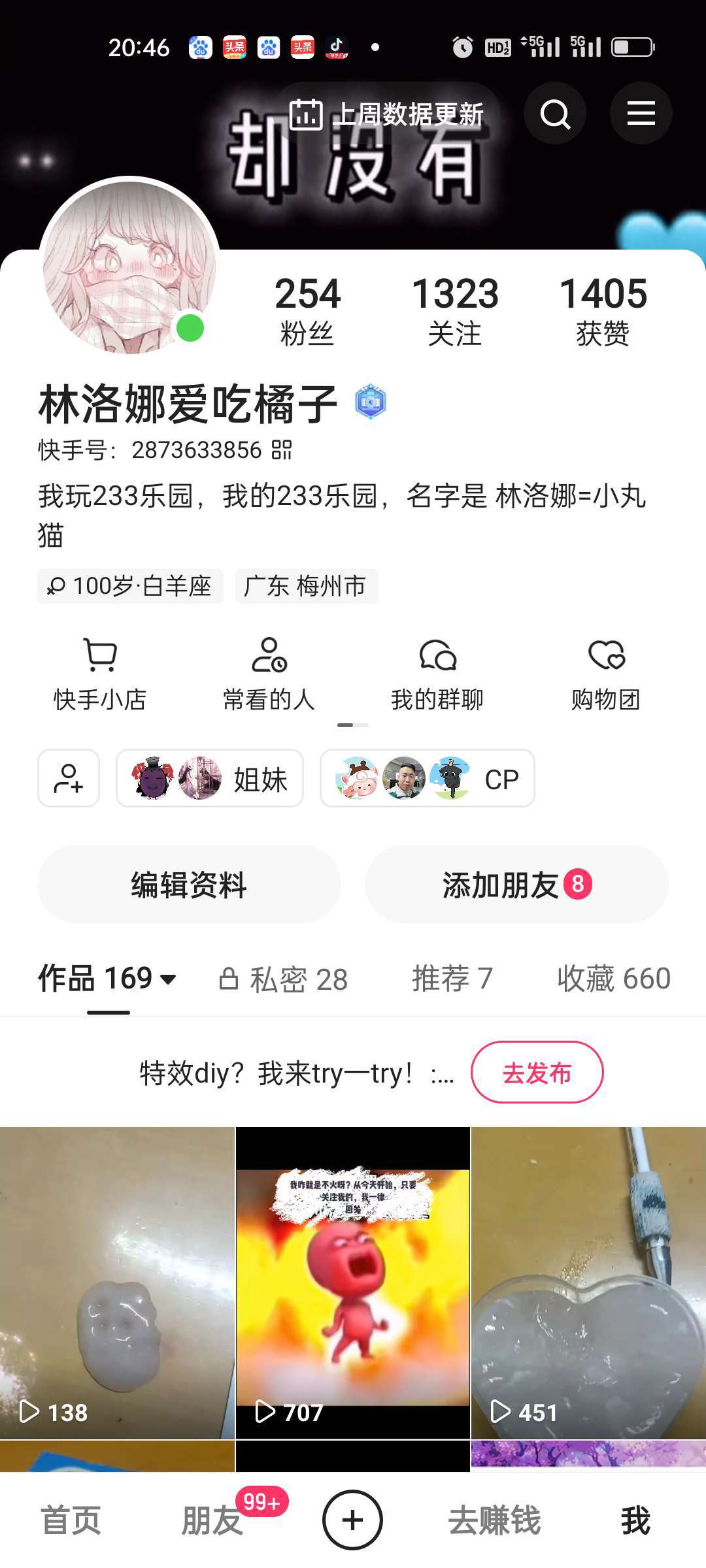Open the profile avatar picture
Viewport: 706px width, 1568px height.
tap(129, 267)
